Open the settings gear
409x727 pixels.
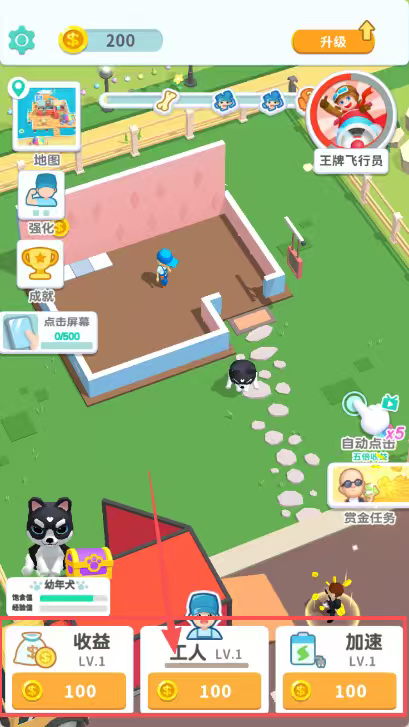21,40
